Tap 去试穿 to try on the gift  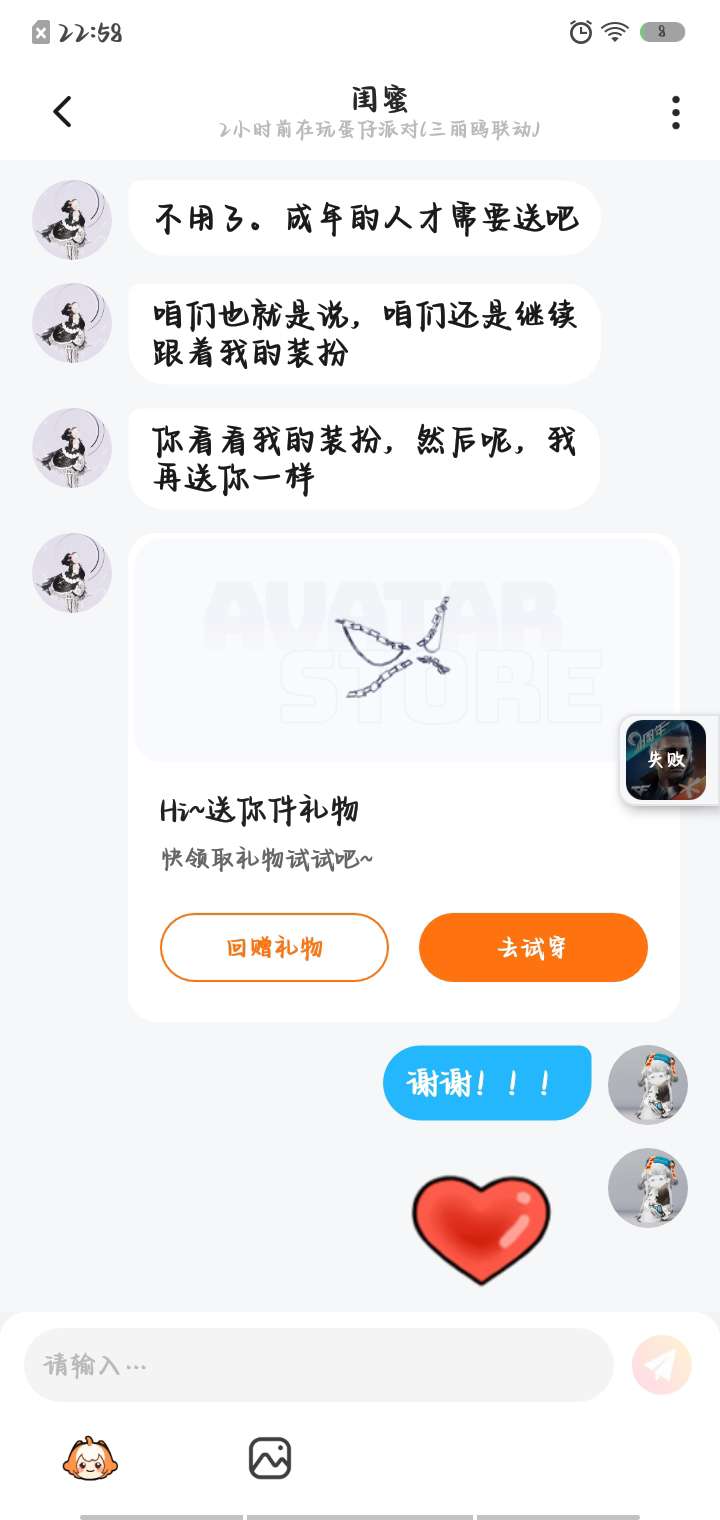[x=533, y=947]
